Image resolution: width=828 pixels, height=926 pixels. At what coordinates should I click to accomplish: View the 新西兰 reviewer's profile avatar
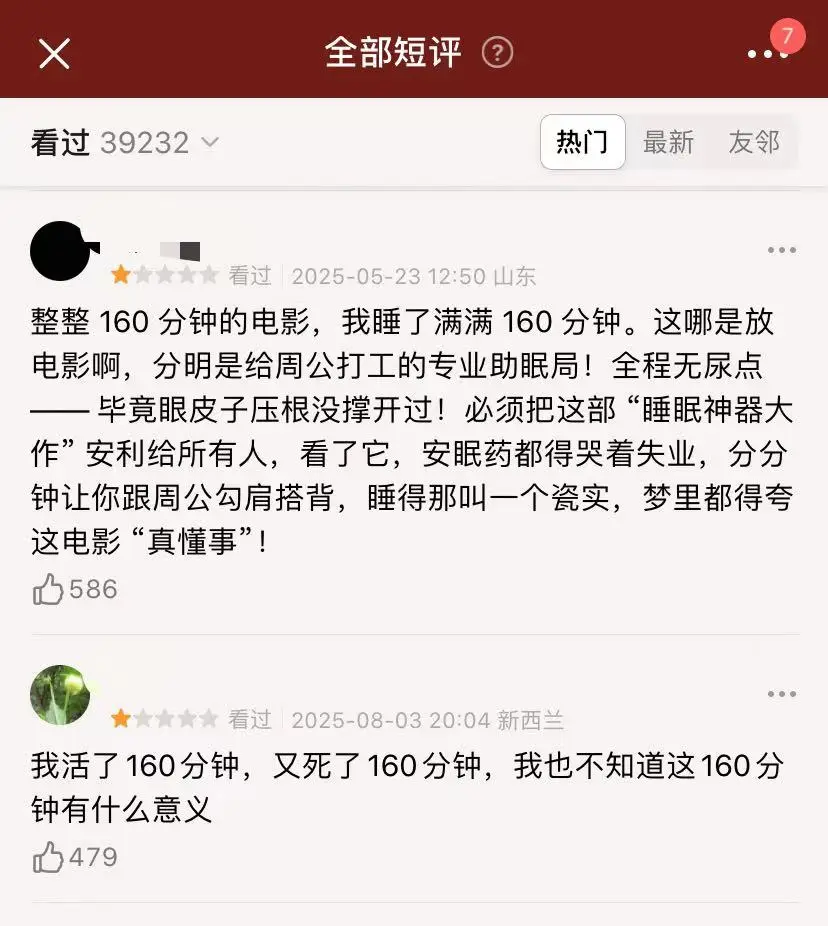(x=60, y=694)
